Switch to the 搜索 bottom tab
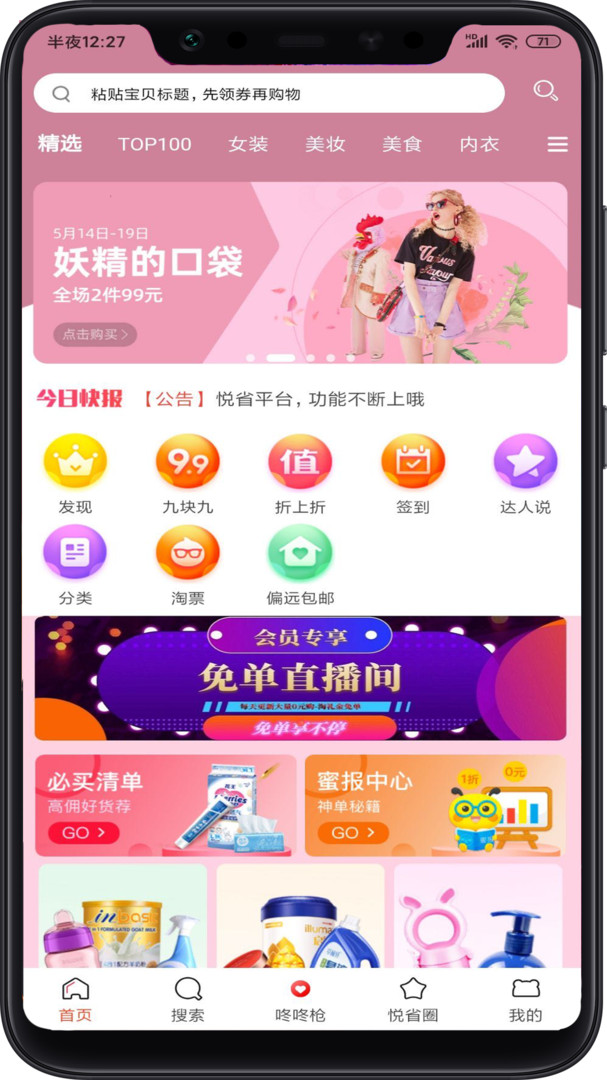 187,1000
